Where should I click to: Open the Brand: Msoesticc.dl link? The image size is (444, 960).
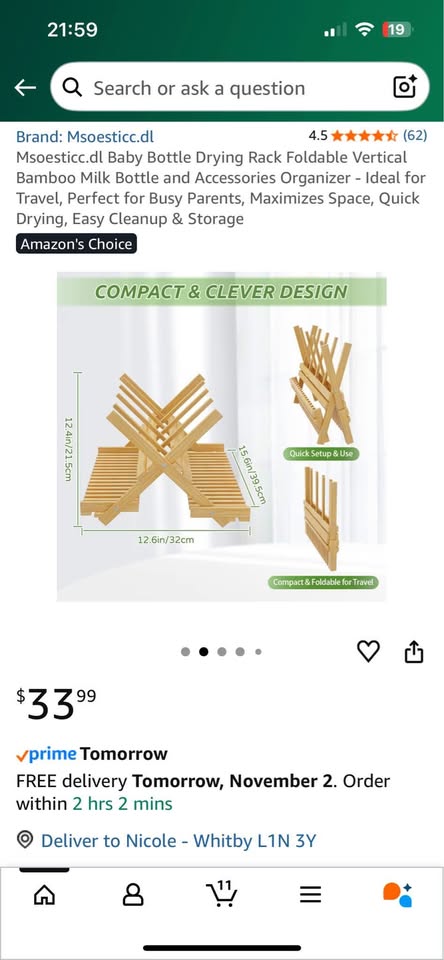(85, 136)
